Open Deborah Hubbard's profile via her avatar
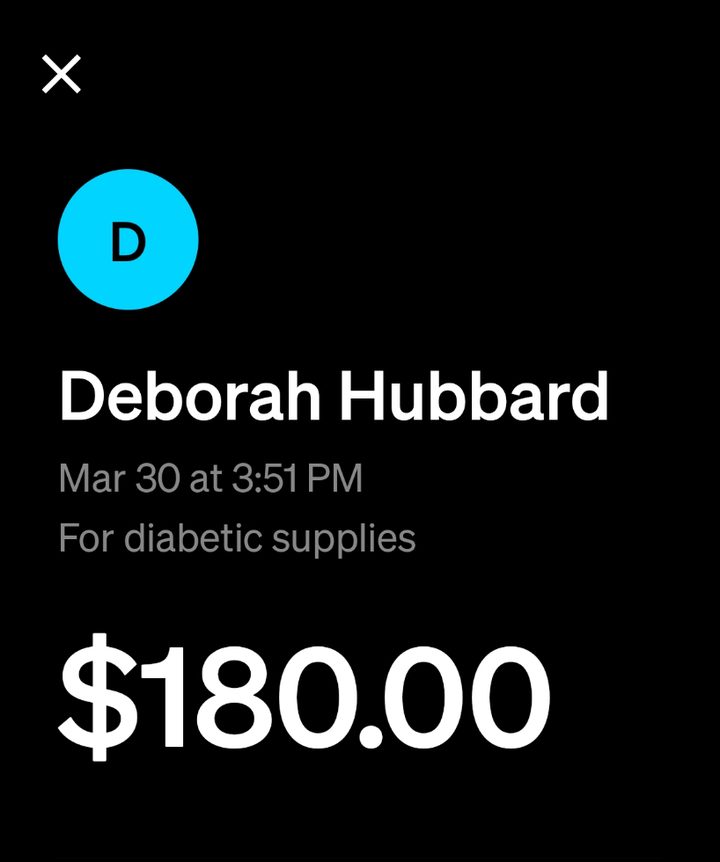 tap(130, 240)
